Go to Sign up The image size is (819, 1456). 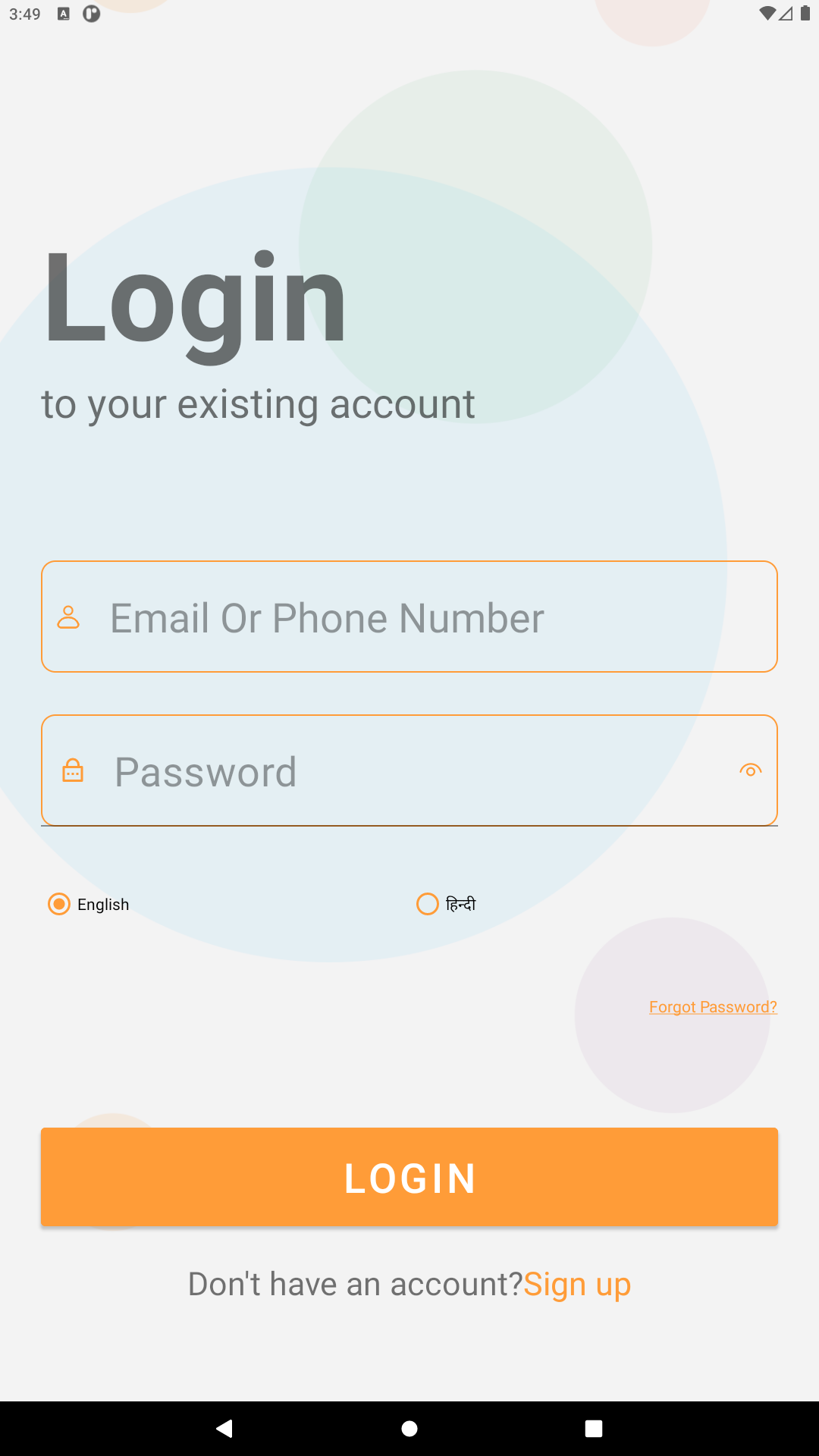577,1285
